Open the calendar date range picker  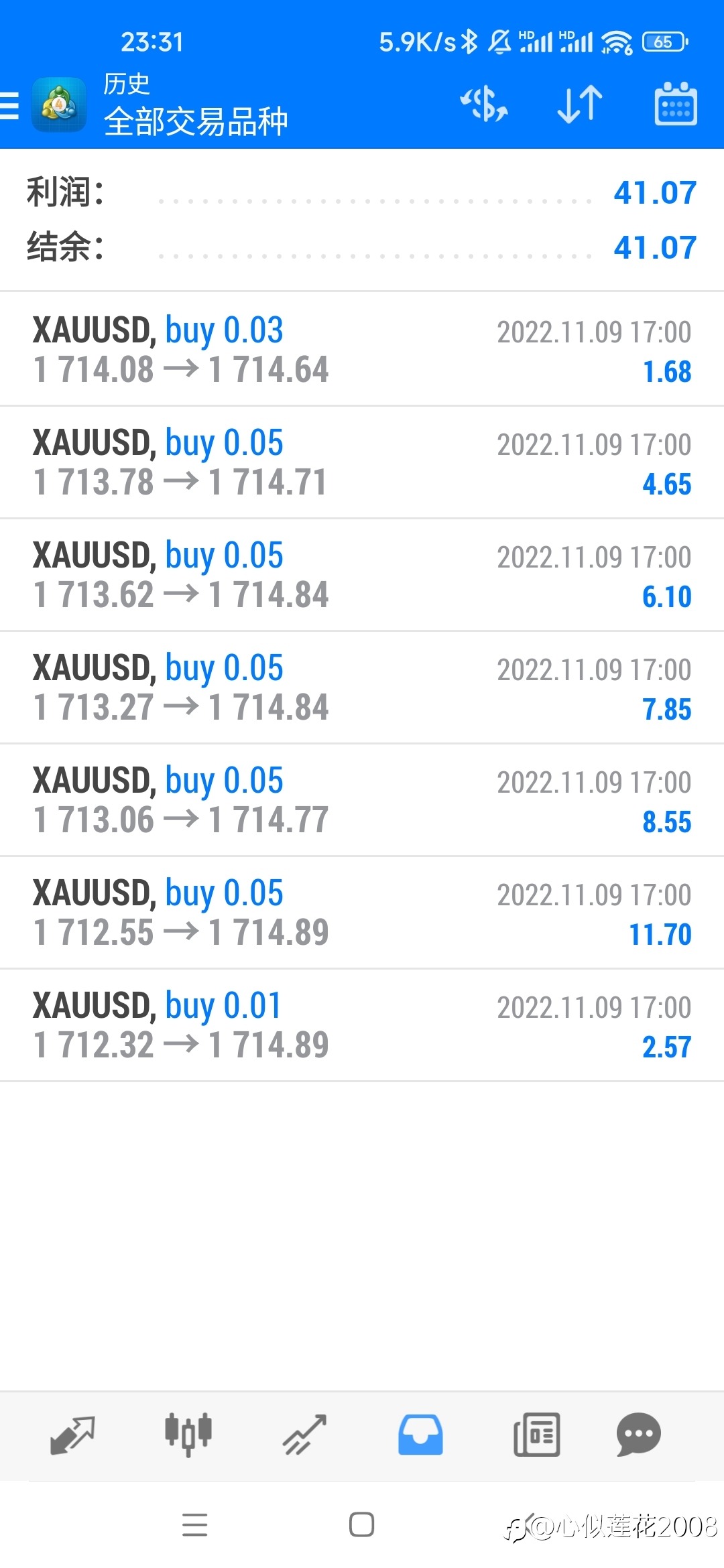pyautogui.click(x=676, y=104)
